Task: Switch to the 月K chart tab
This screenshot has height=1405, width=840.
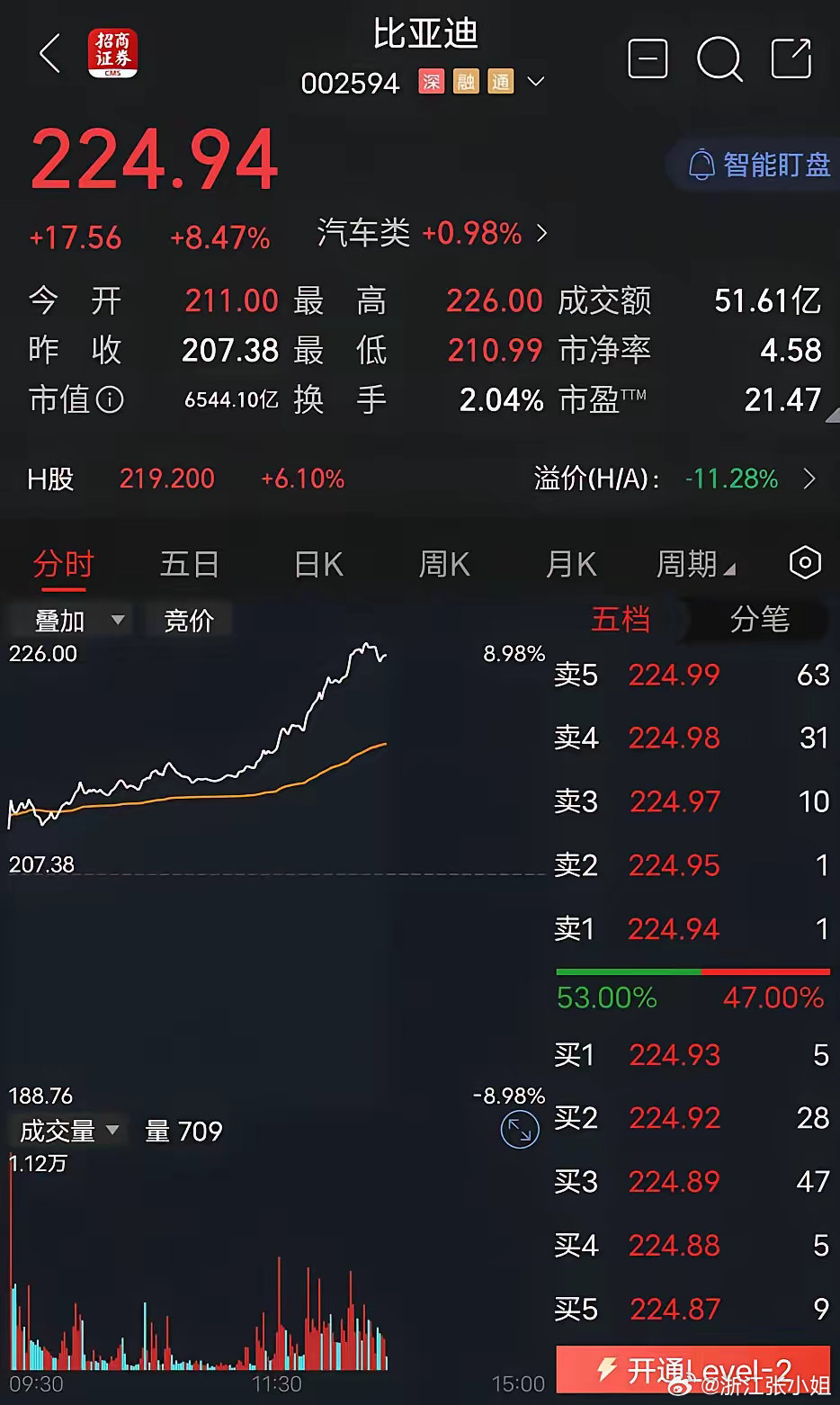Action: tap(571, 565)
